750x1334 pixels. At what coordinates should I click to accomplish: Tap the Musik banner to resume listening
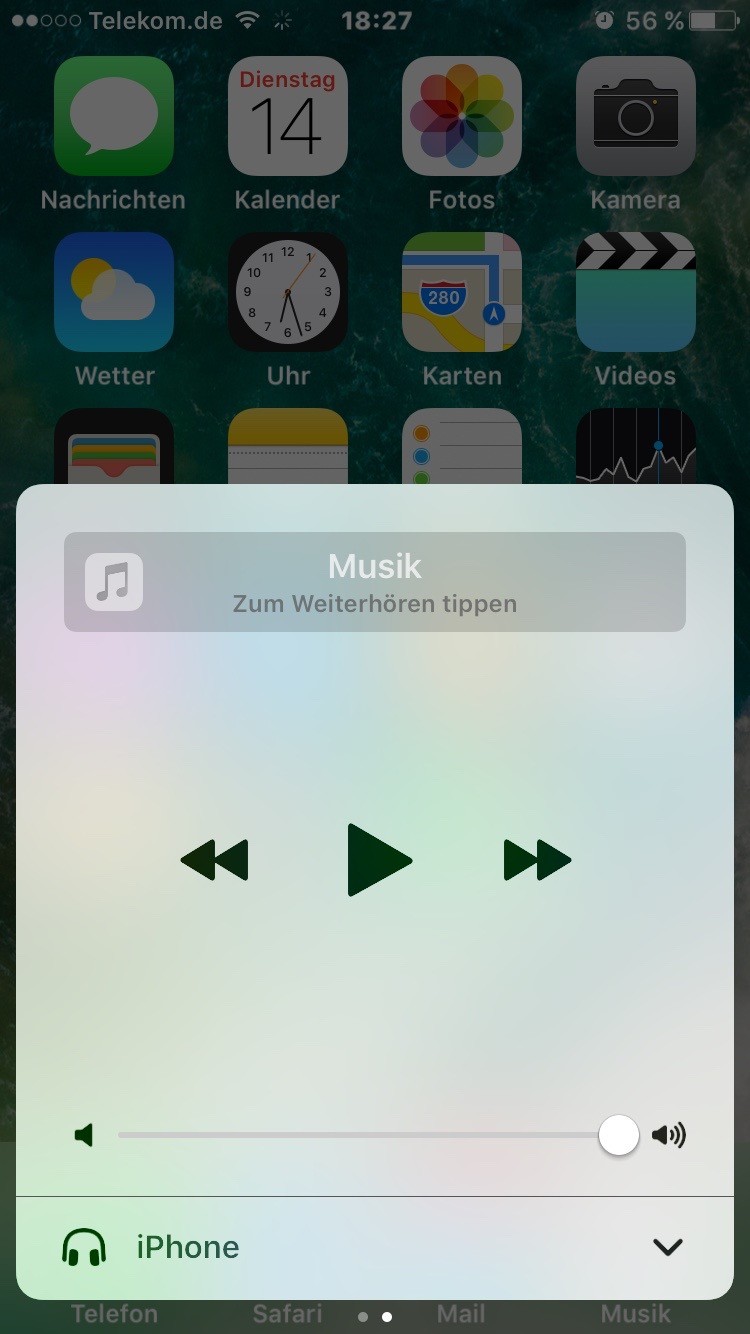coord(375,582)
